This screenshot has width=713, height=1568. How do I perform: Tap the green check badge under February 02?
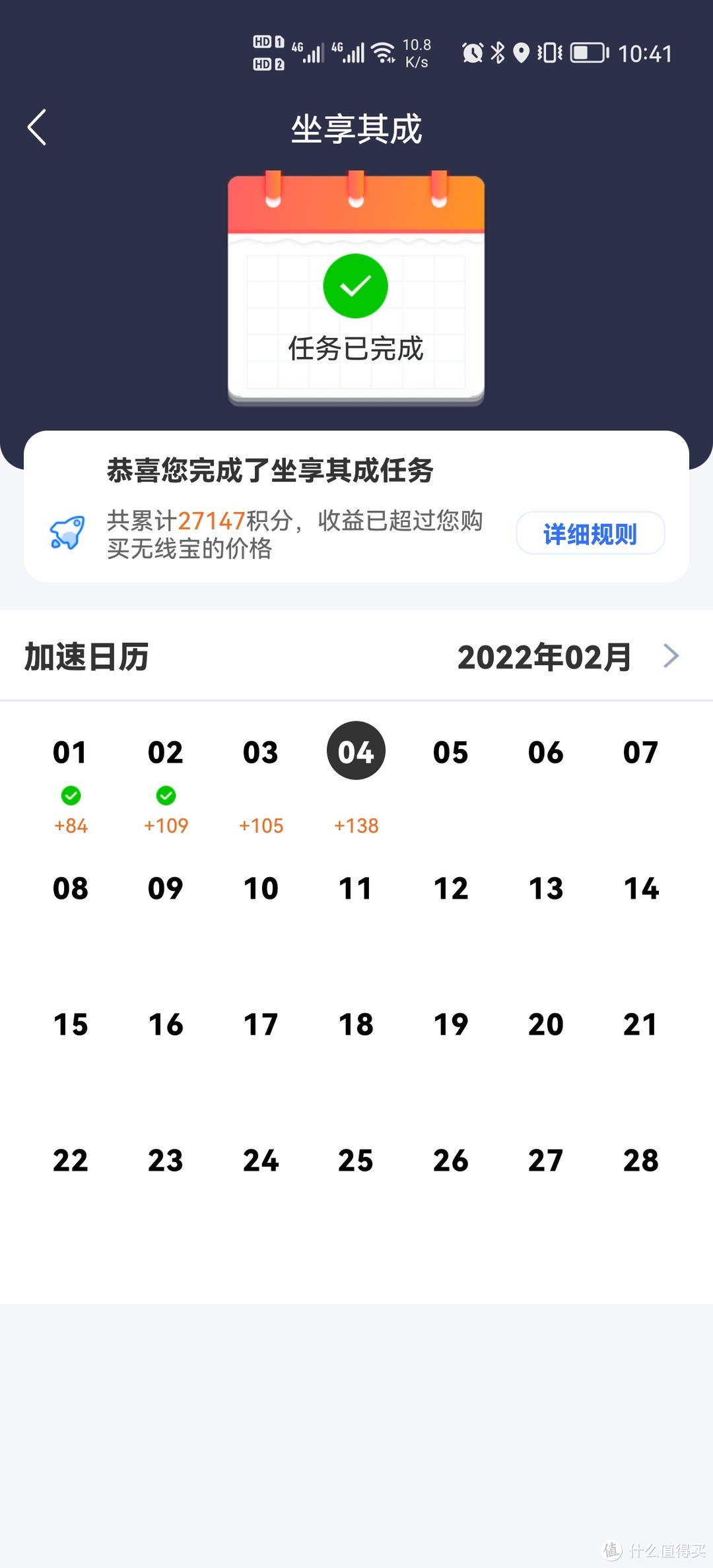click(166, 795)
